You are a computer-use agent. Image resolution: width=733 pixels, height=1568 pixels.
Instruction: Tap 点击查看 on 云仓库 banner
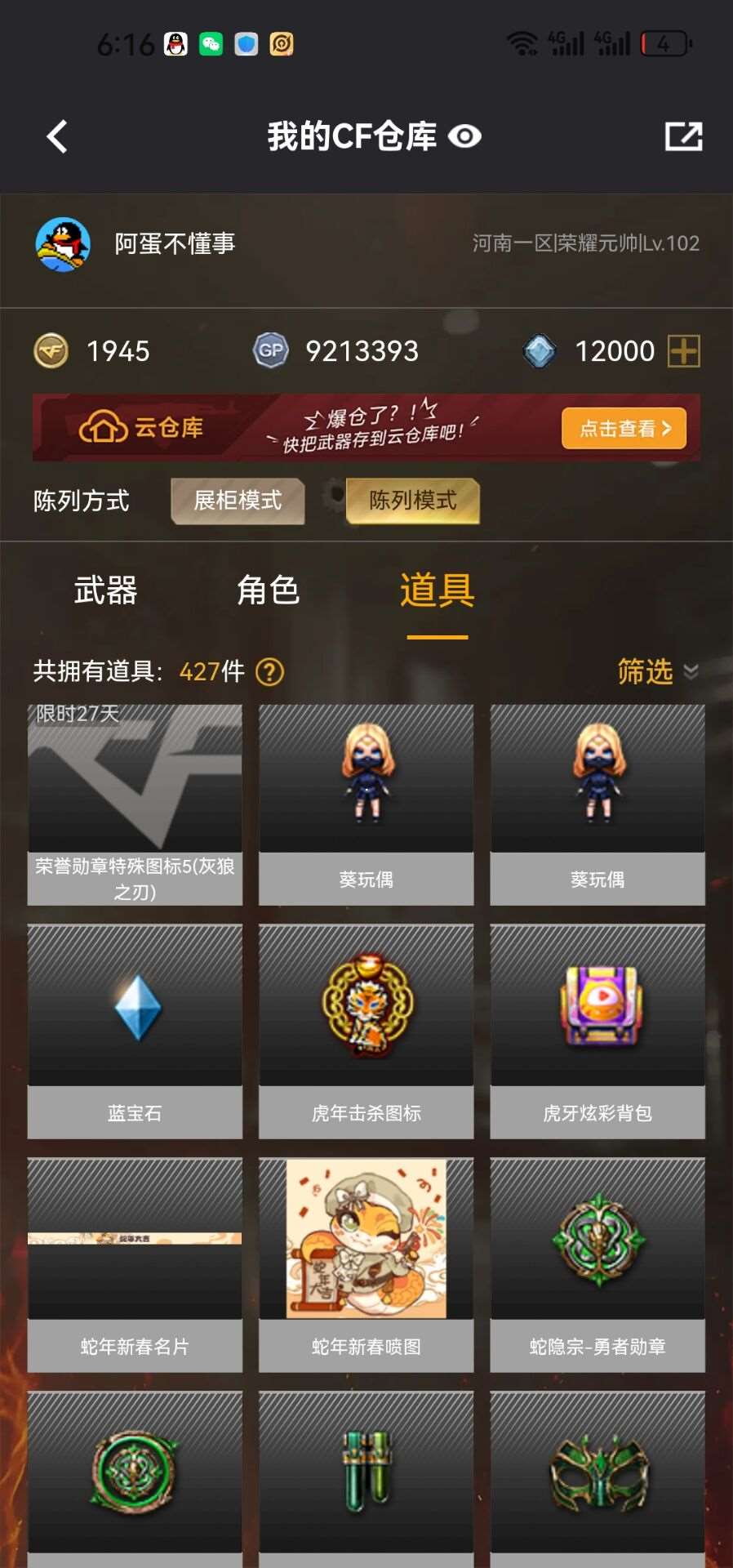tap(624, 428)
